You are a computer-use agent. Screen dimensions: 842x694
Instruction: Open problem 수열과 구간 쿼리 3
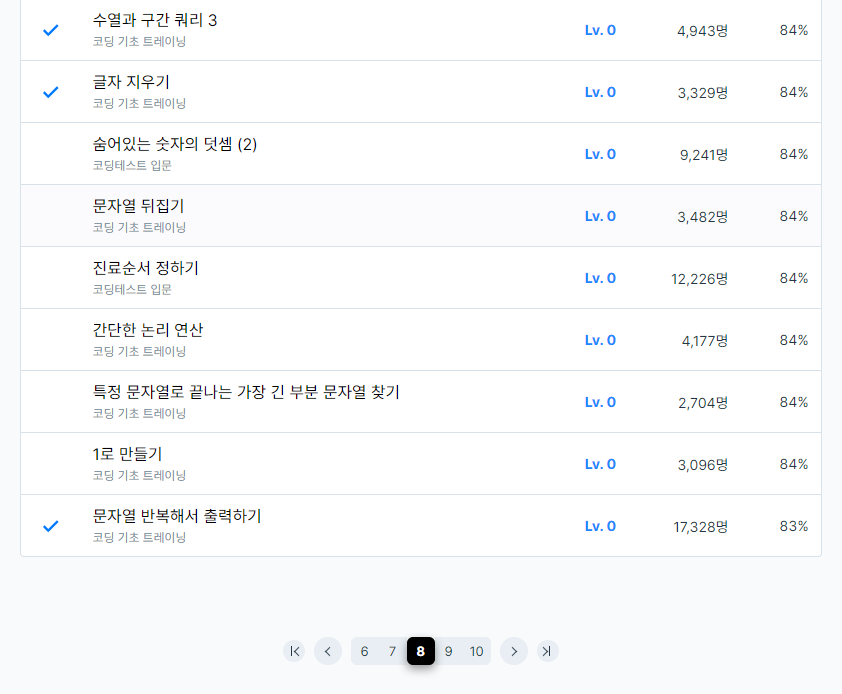155,20
